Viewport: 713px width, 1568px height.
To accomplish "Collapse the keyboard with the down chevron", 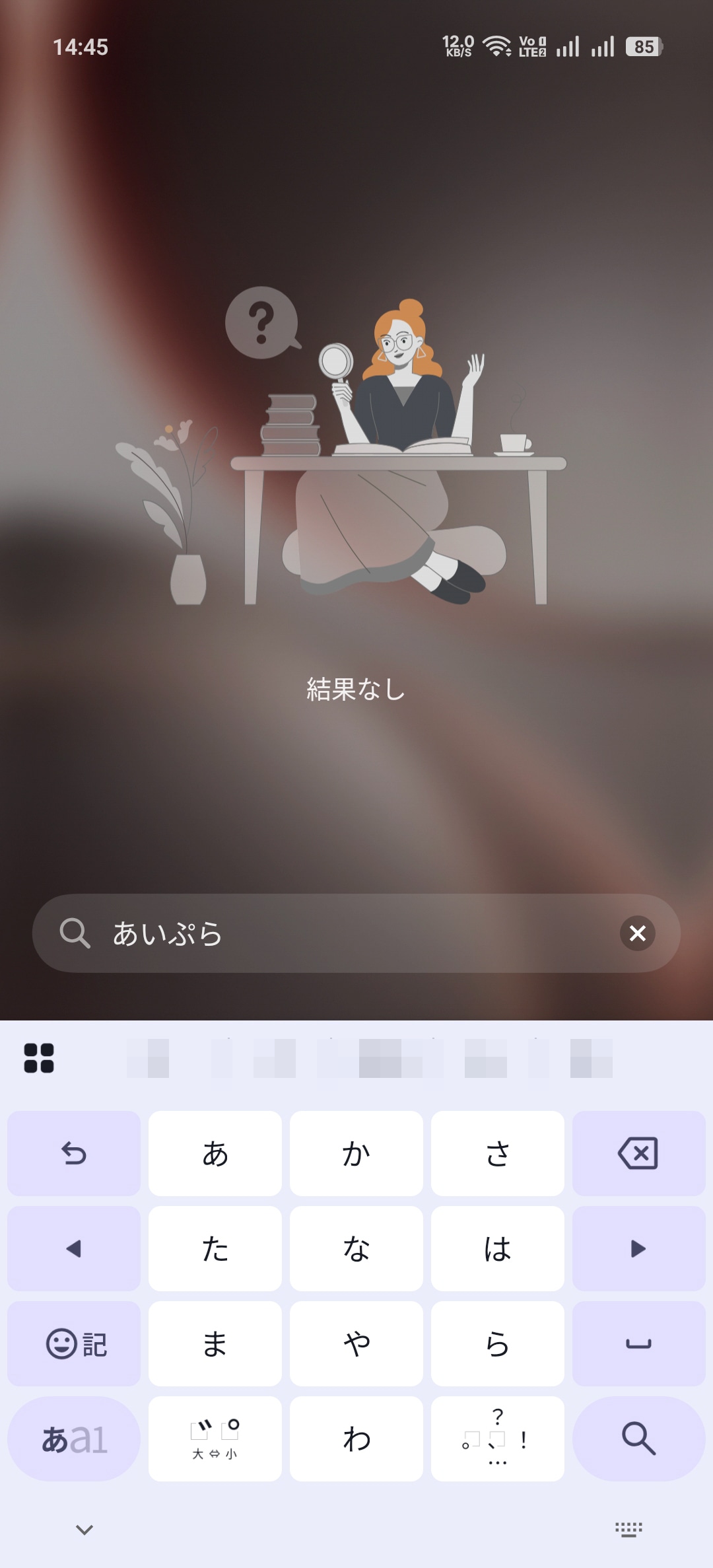I will pos(83,1530).
